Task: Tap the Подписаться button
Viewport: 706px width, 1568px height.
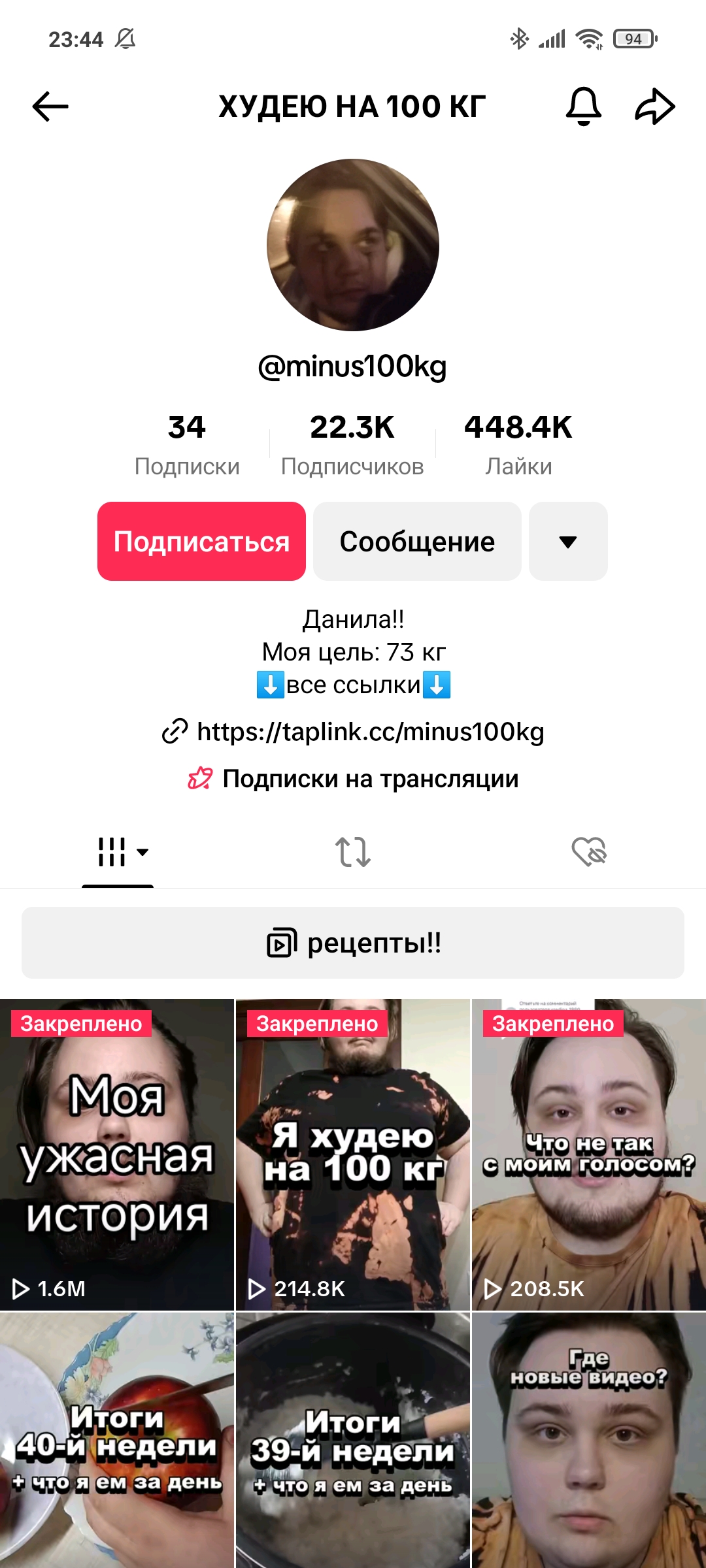Action: tap(201, 541)
